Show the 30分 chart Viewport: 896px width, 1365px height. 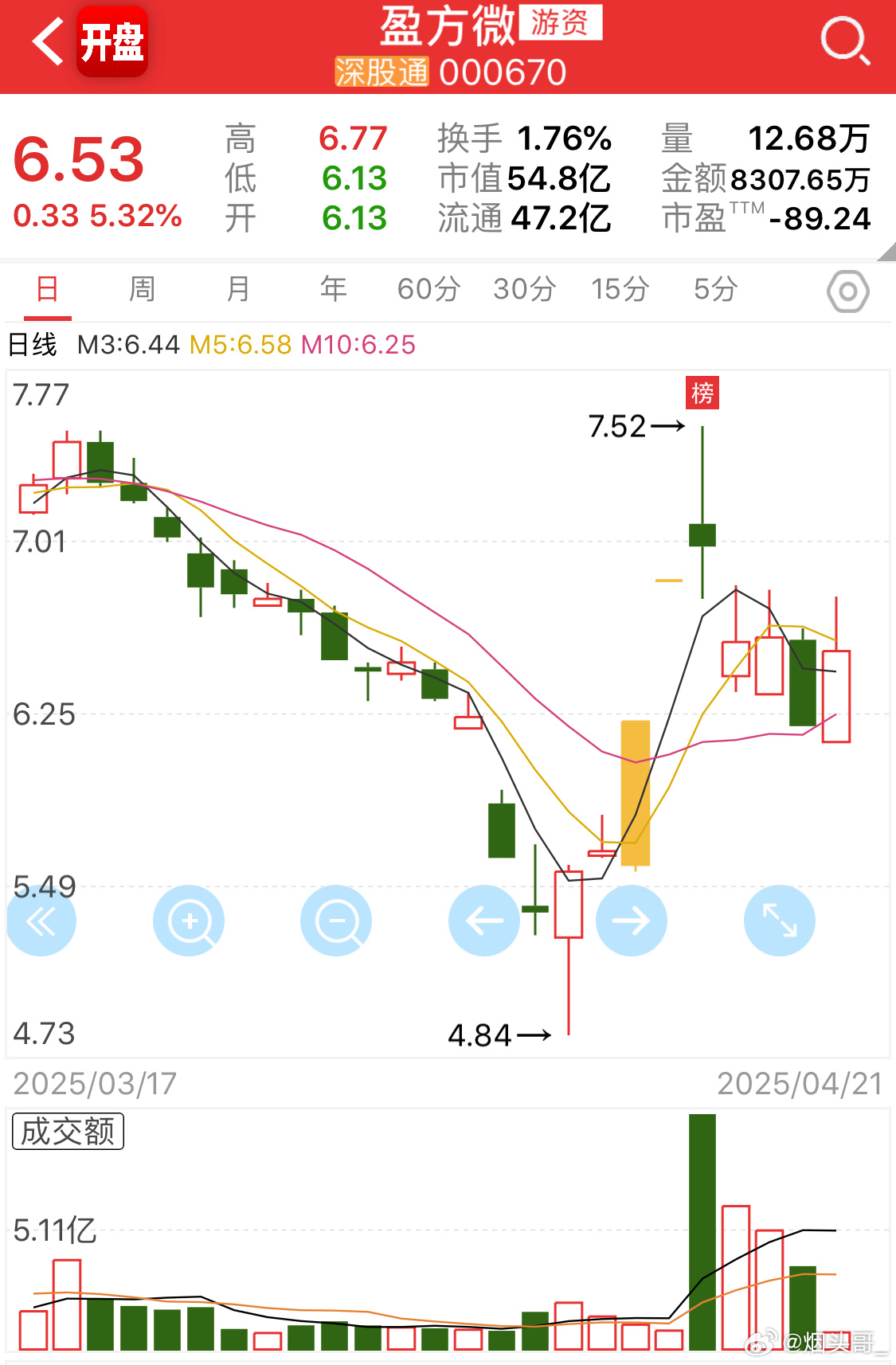tap(524, 289)
